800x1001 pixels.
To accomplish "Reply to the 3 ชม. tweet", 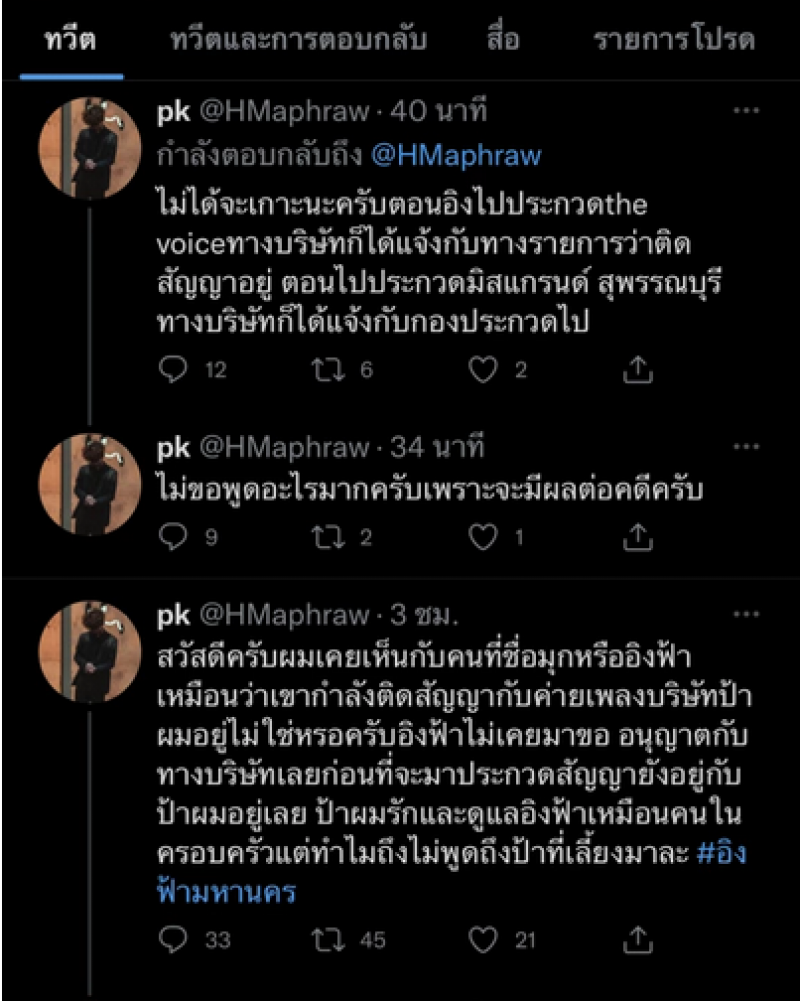I will [174, 940].
